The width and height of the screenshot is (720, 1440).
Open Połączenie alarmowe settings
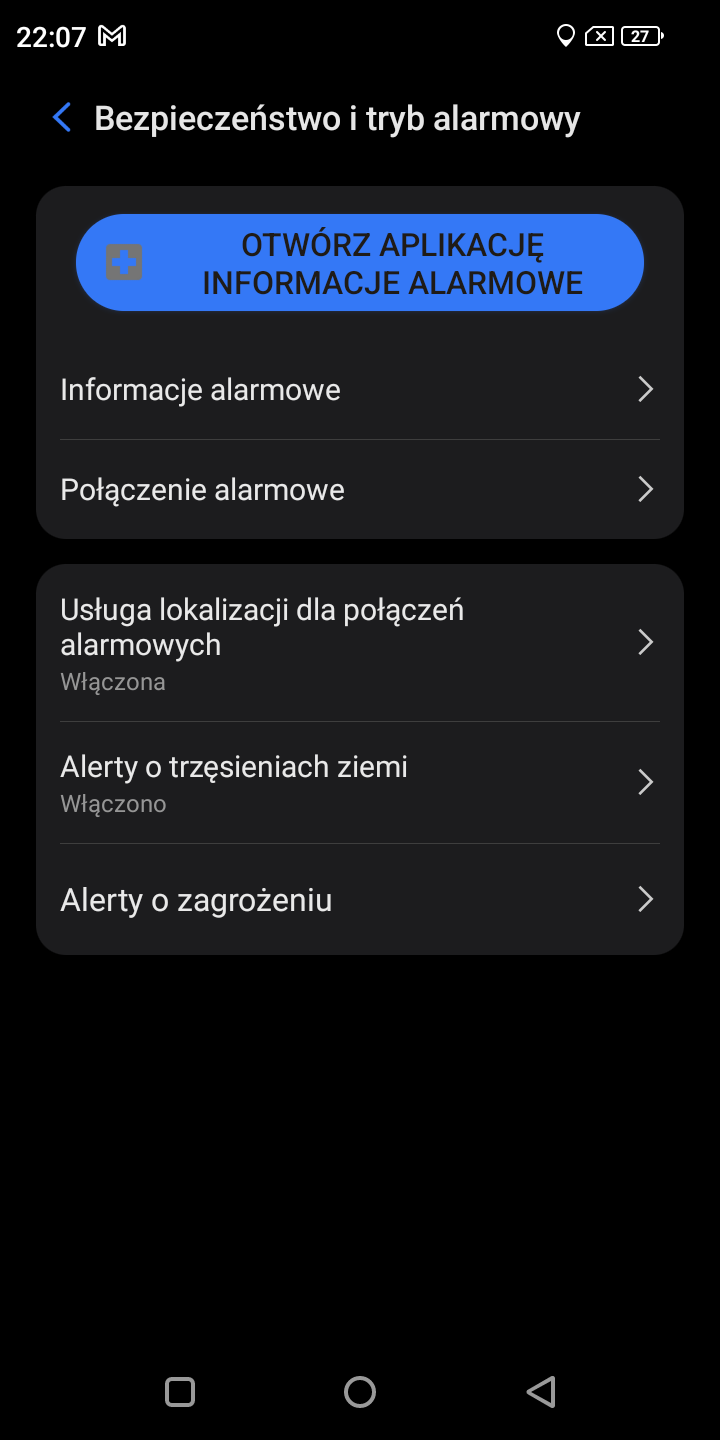[x=360, y=489]
